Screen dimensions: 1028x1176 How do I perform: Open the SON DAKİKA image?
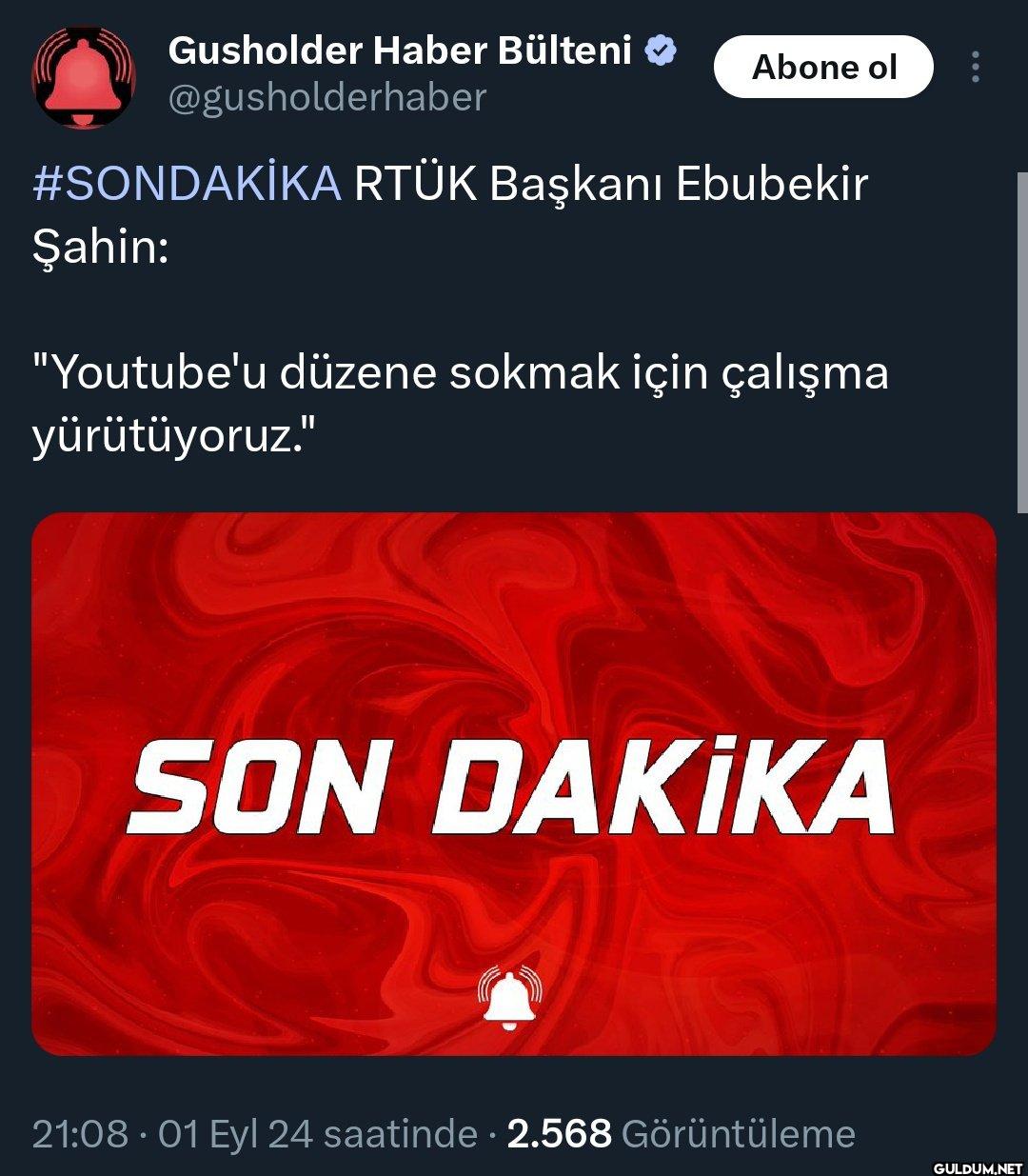click(x=514, y=784)
